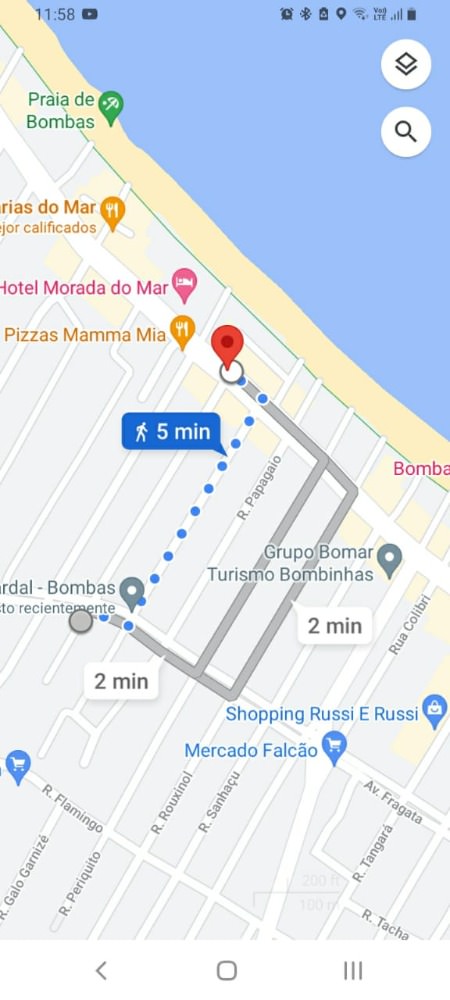Open Grupo Bomar Turismo Bombinhas marker
450x1000 pixels.
(x=389, y=561)
